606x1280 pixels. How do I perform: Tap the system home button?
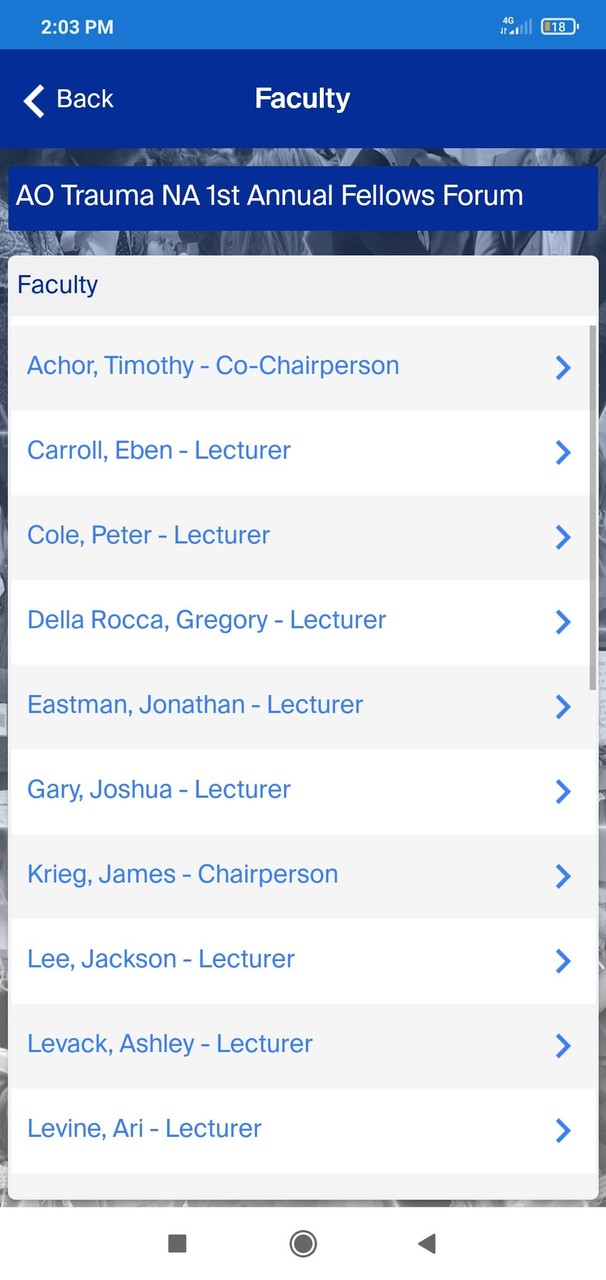[x=303, y=1243]
